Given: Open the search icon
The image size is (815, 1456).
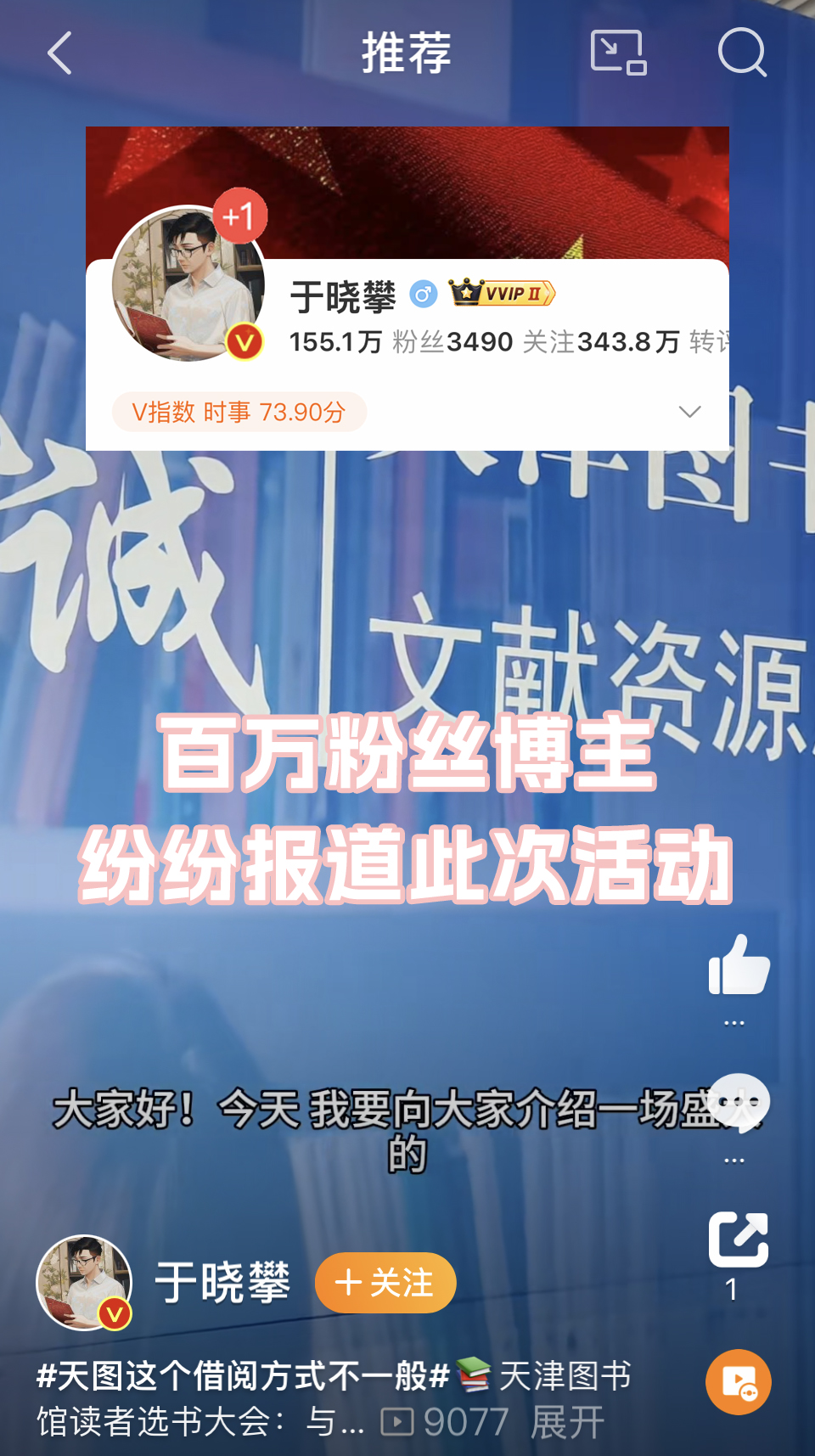Looking at the screenshot, I should [741, 53].
